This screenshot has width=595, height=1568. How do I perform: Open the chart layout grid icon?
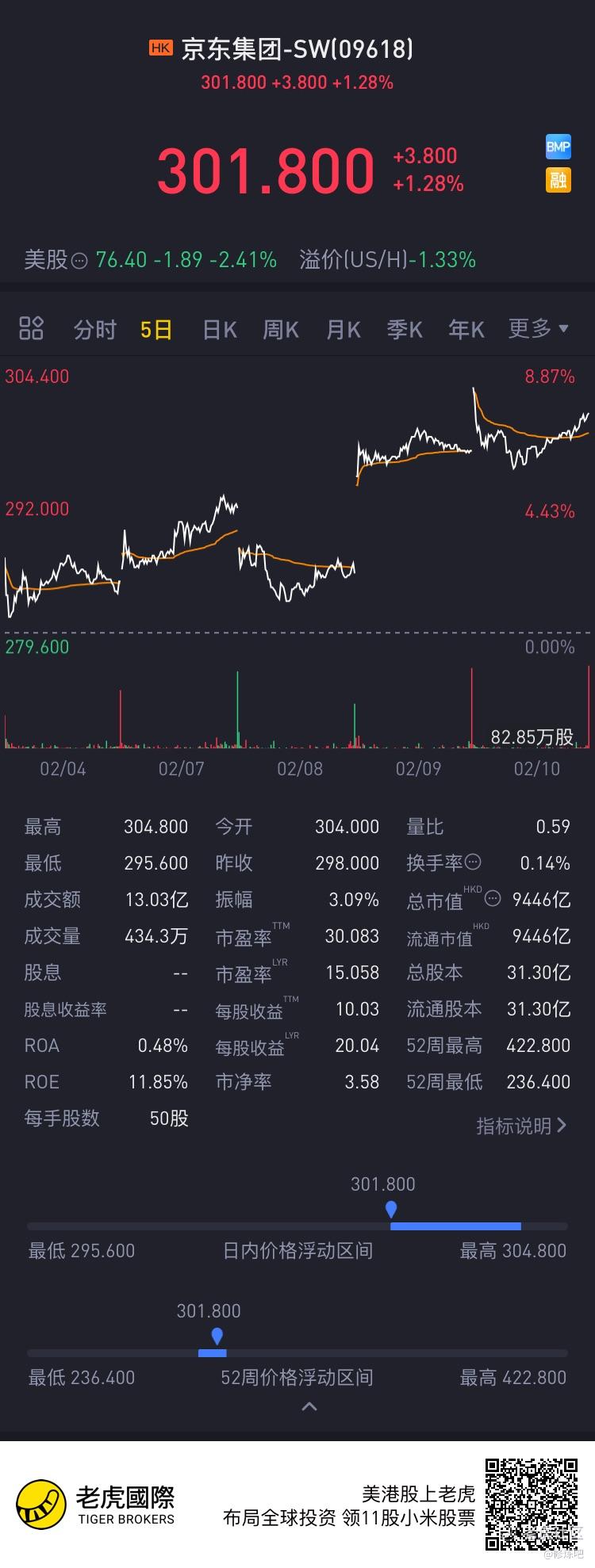(31, 328)
